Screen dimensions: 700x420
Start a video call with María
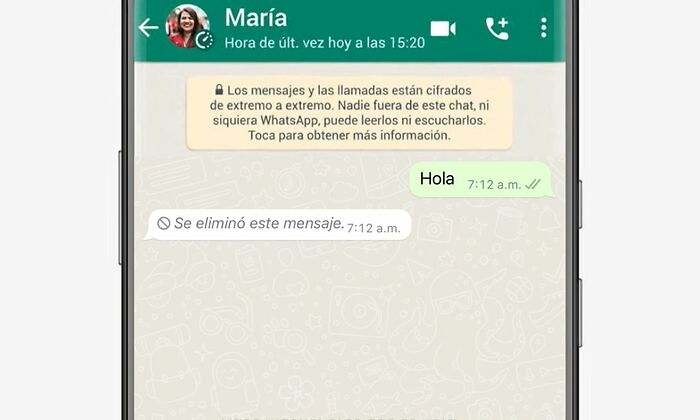[443, 29]
